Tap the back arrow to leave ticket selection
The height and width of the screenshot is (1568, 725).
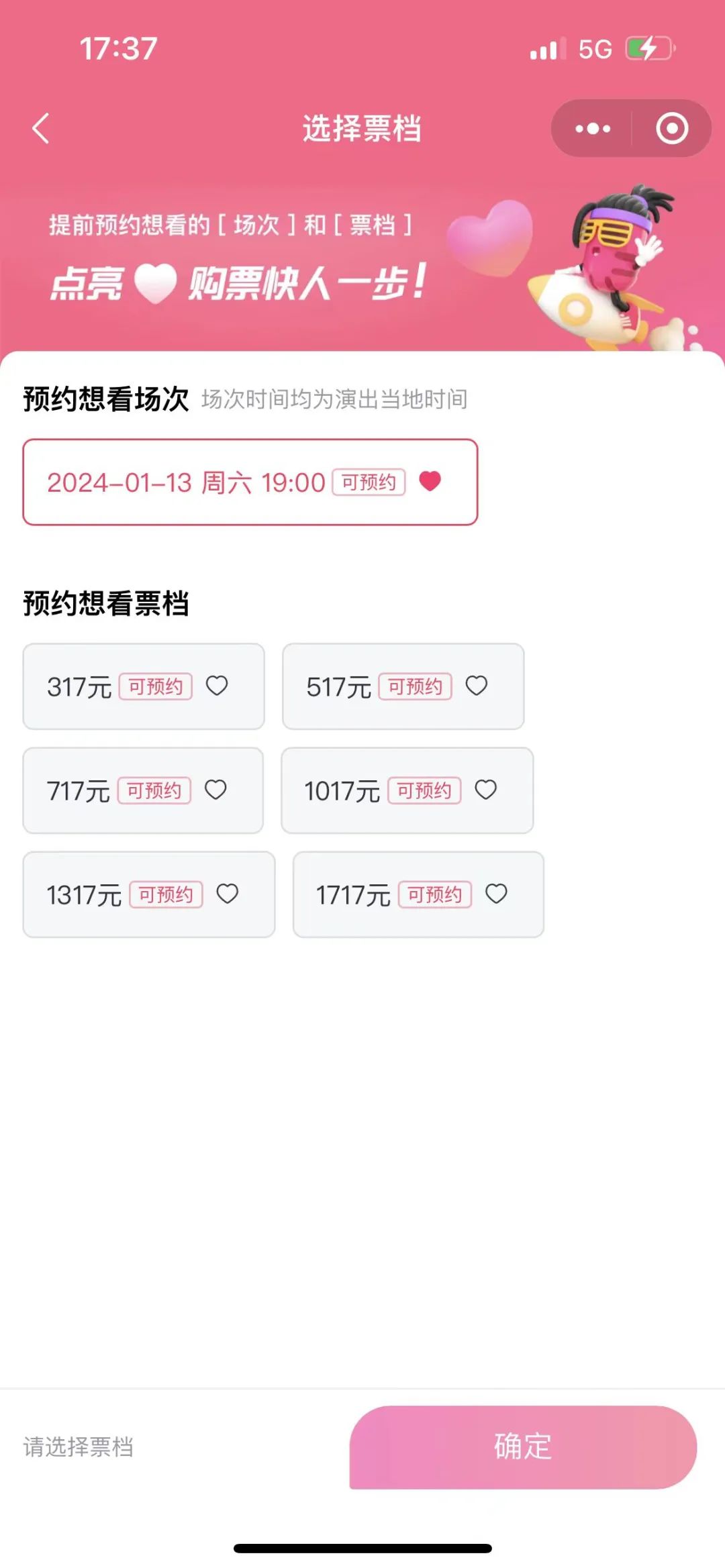(x=40, y=129)
